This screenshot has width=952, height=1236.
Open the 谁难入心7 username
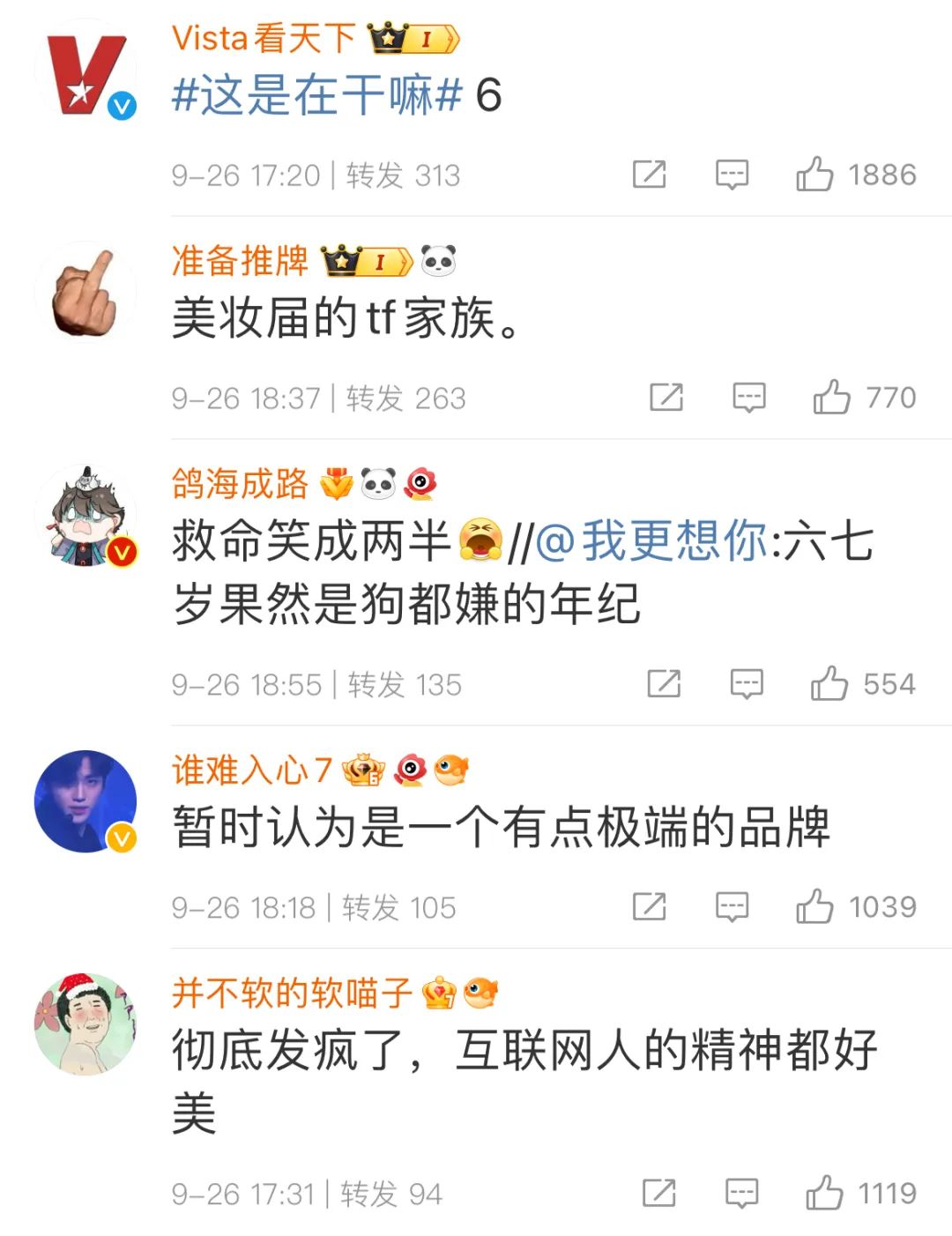pyautogui.click(x=251, y=771)
